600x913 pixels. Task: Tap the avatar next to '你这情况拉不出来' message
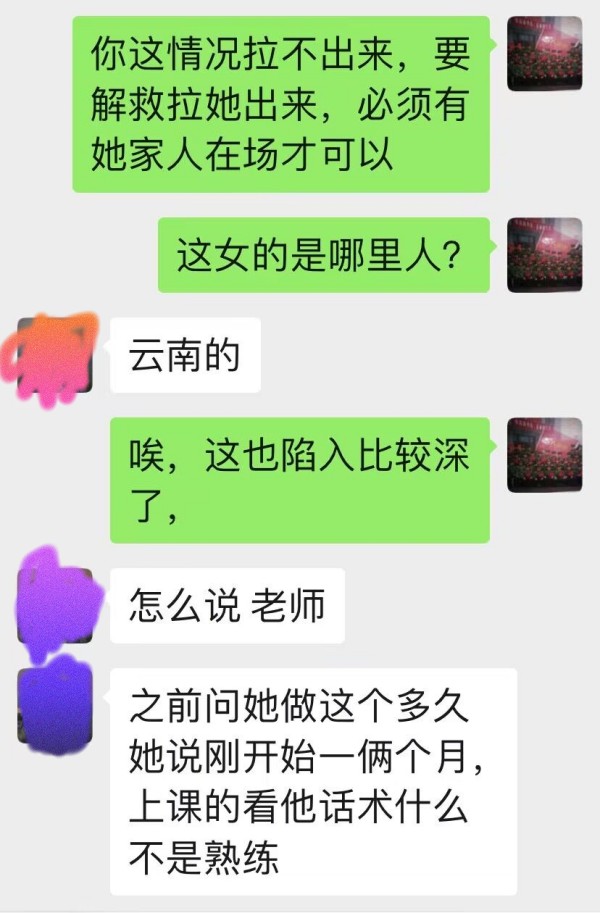[545, 54]
